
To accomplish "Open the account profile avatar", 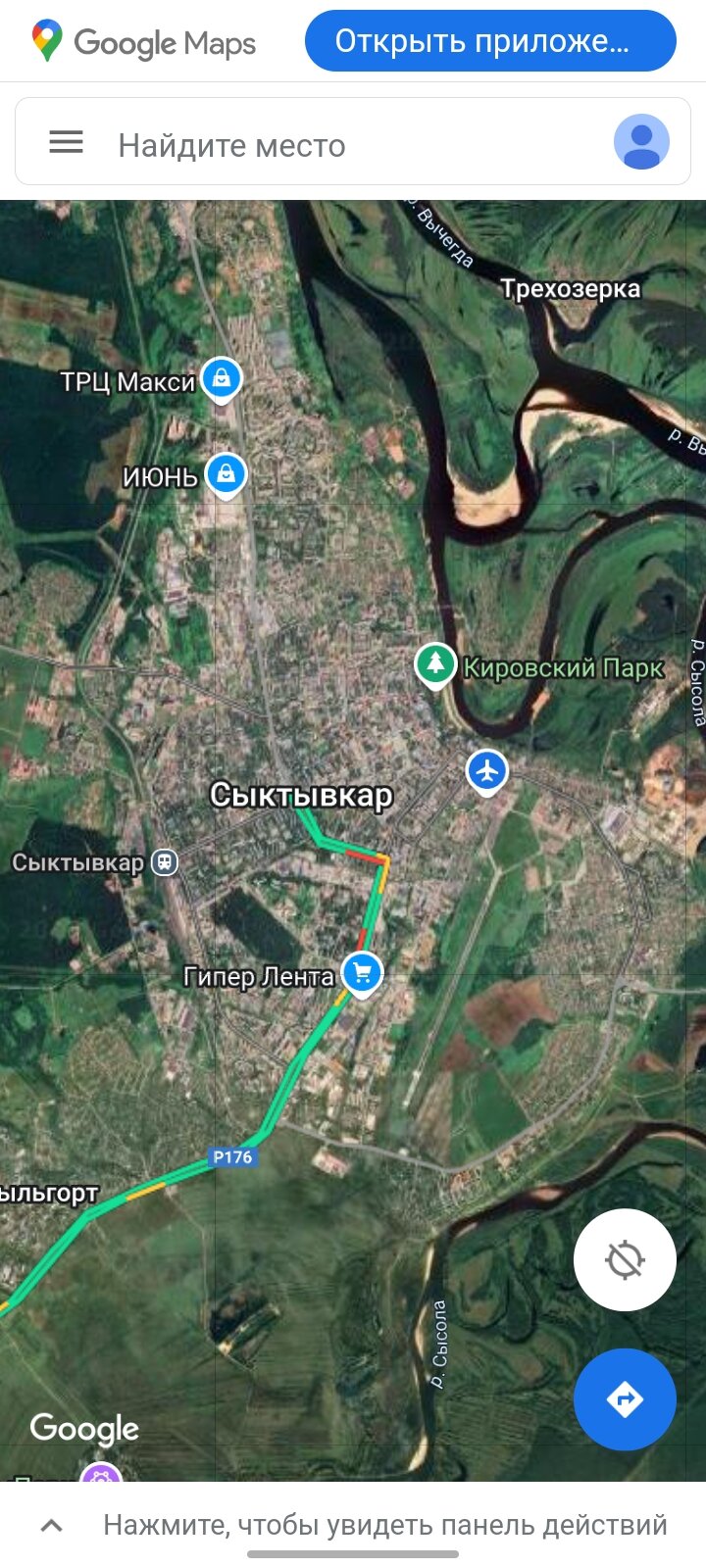I will click(641, 142).
